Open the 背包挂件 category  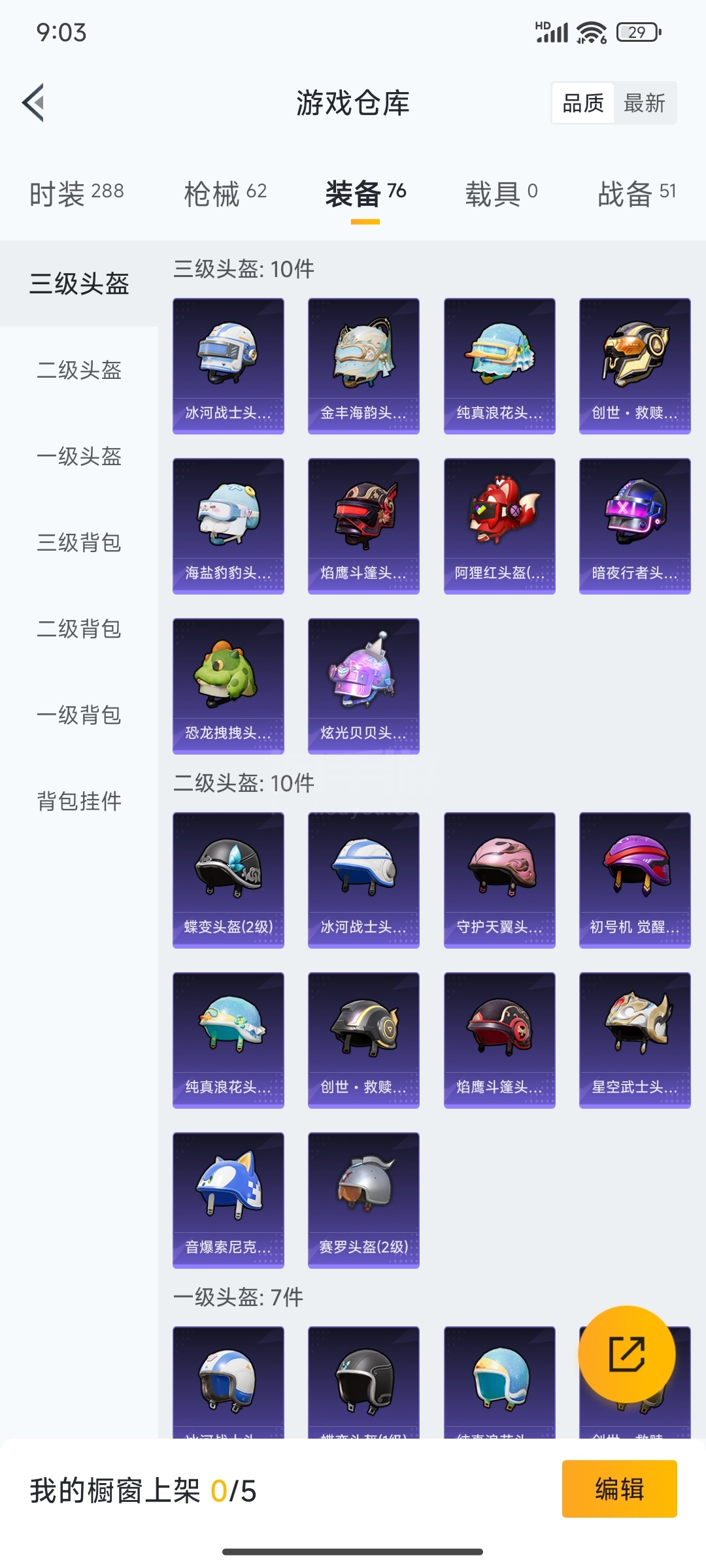[x=79, y=802]
